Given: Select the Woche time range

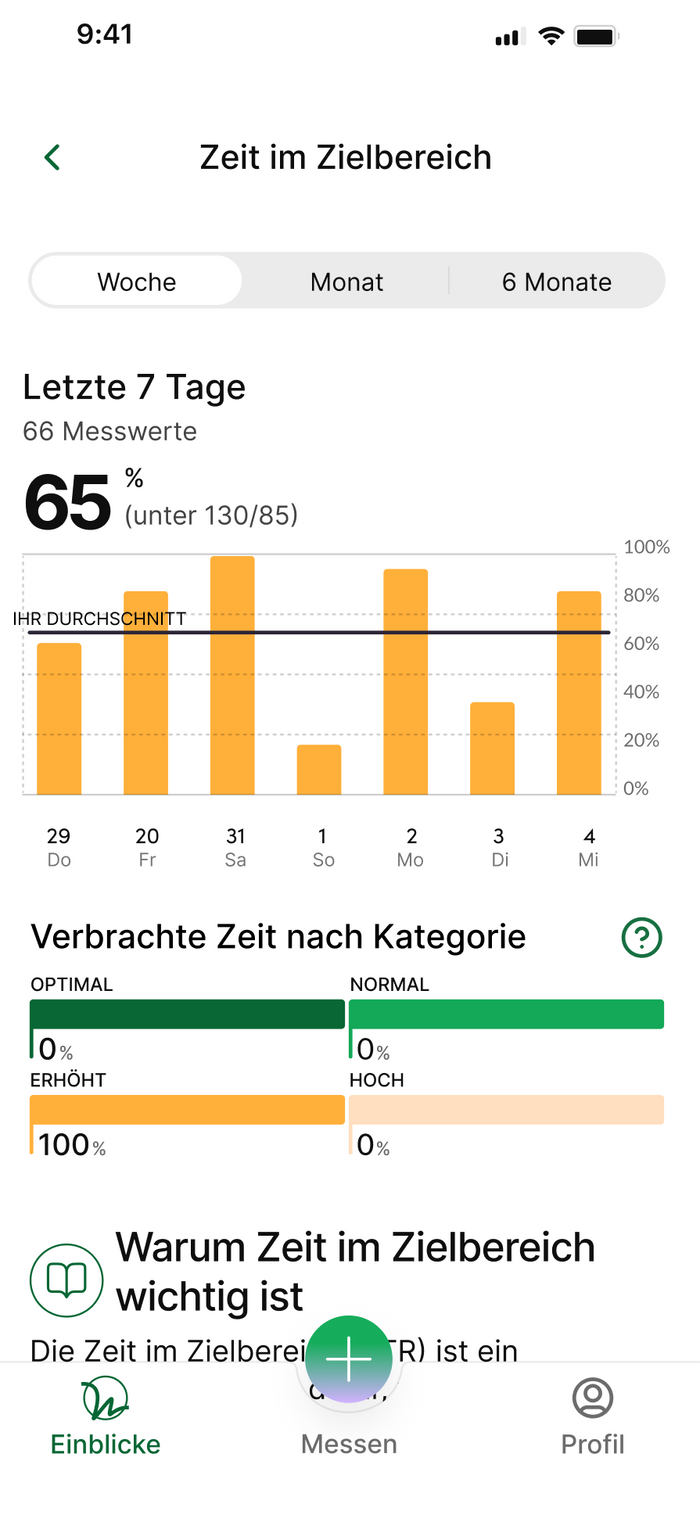Looking at the screenshot, I should pos(137,281).
